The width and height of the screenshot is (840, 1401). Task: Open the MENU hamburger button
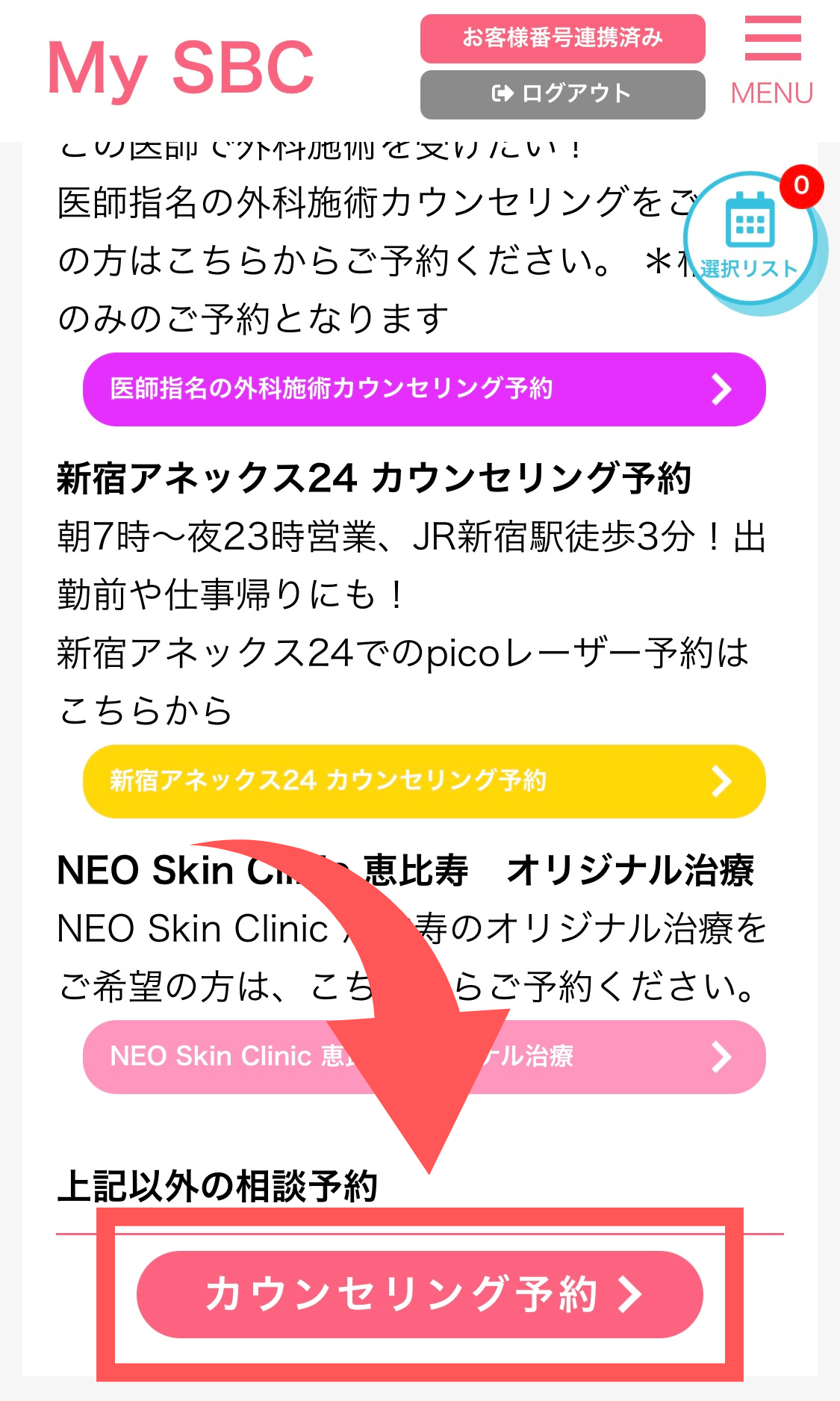(772, 61)
